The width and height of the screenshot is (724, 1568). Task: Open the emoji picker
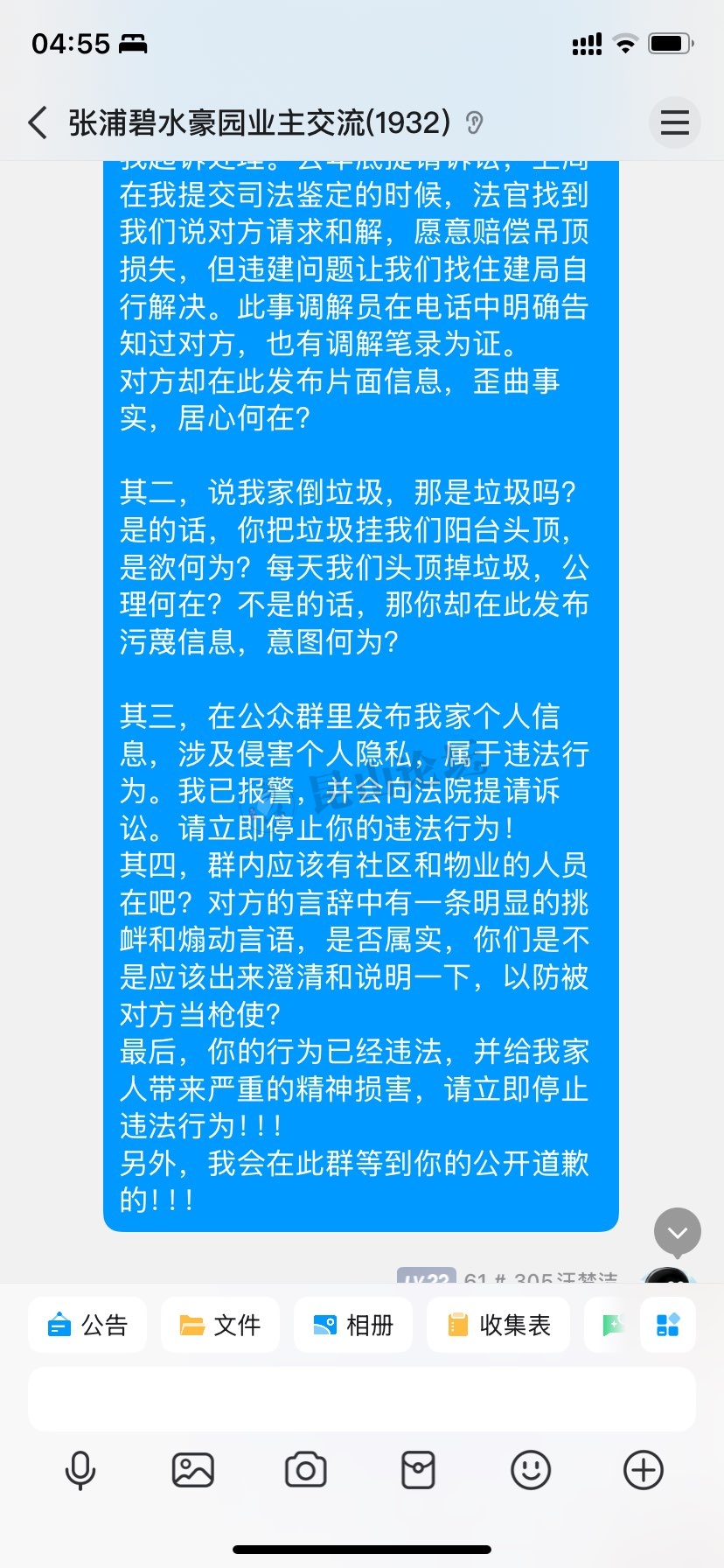click(x=531, y=1470)
